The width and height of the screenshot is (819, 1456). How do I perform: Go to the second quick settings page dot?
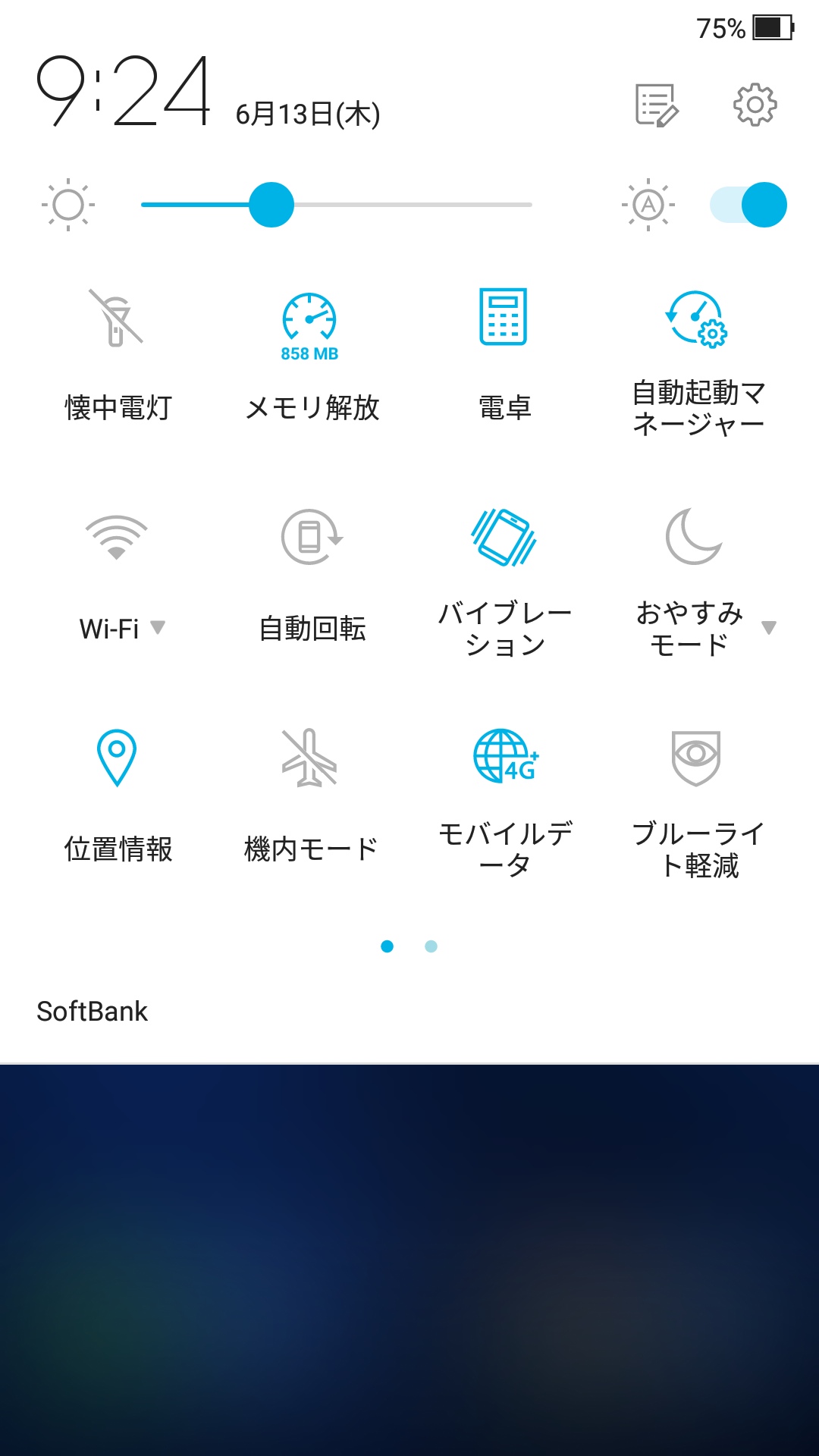point(431,946)
